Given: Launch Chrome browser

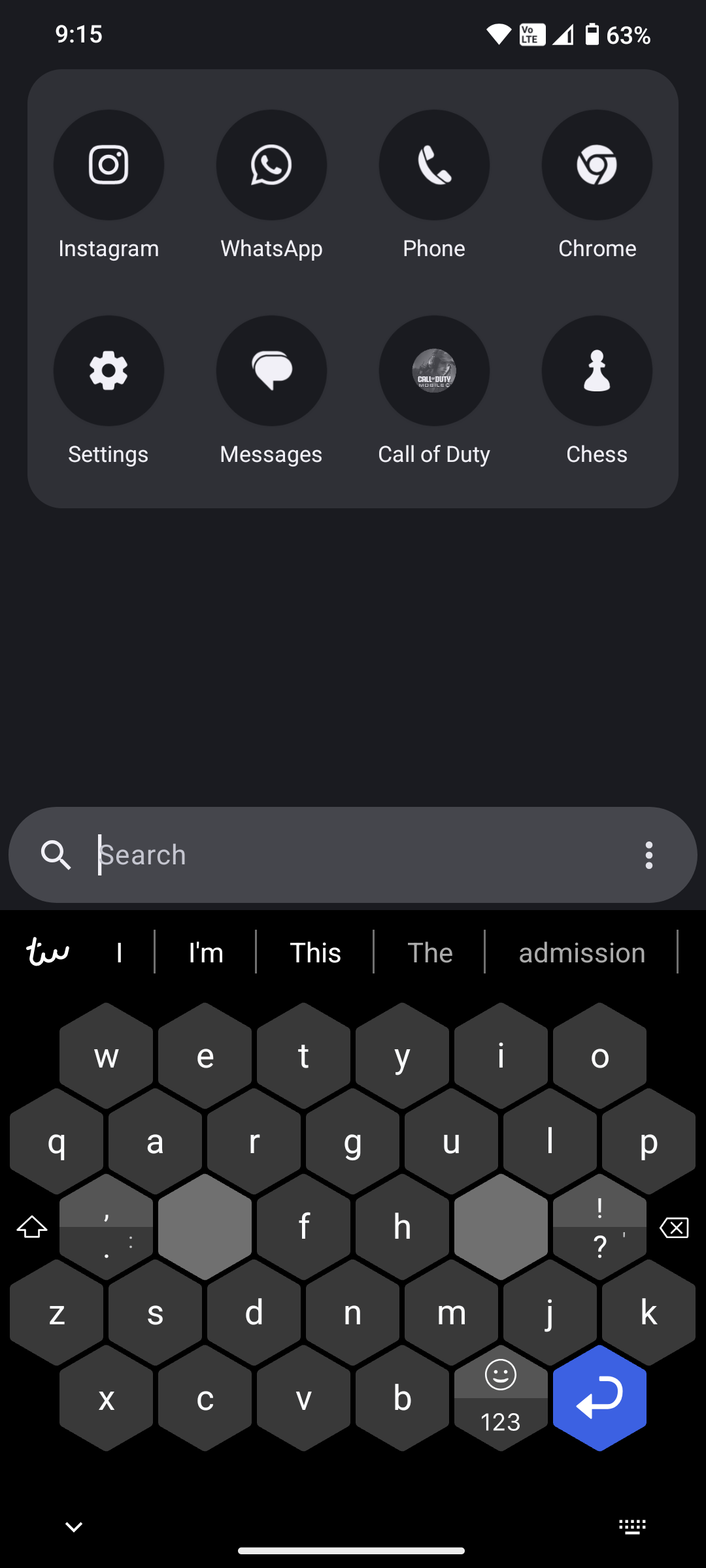Looking at the screenshot, I should point(597,165).
